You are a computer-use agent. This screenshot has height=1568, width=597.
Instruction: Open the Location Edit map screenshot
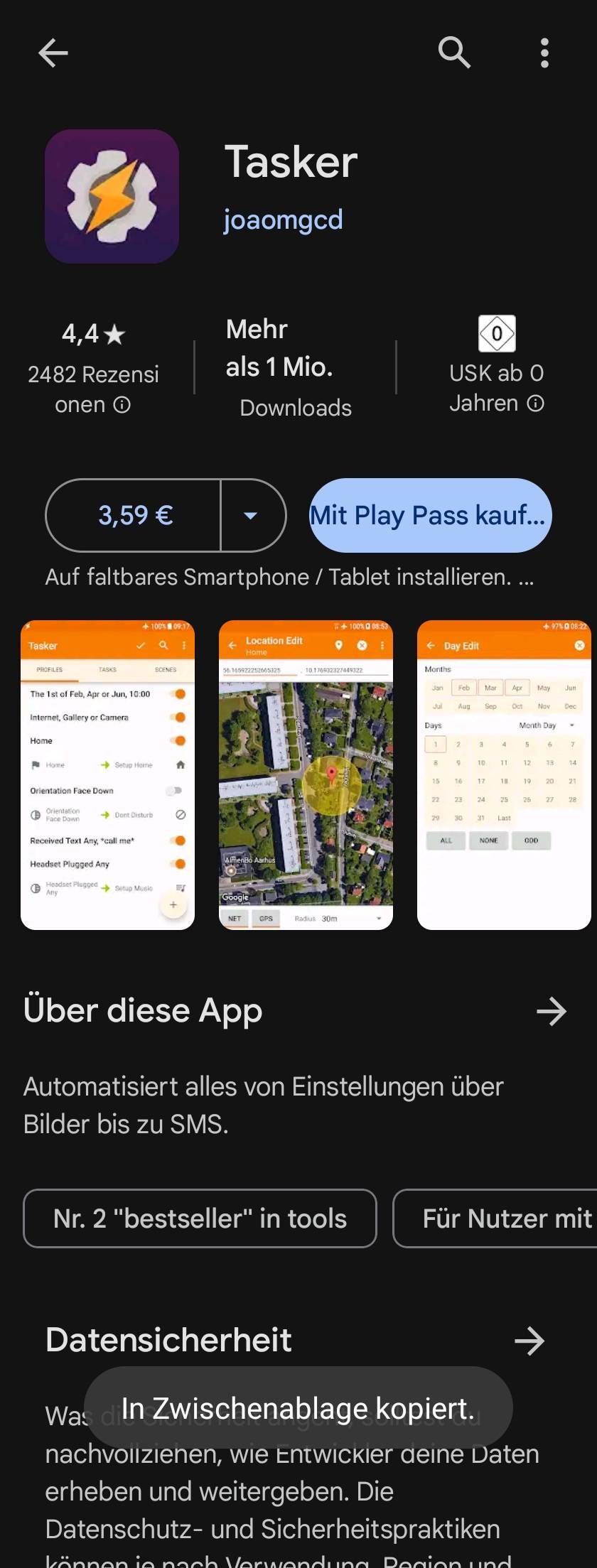pyautogui.click(x=306, y=774)
